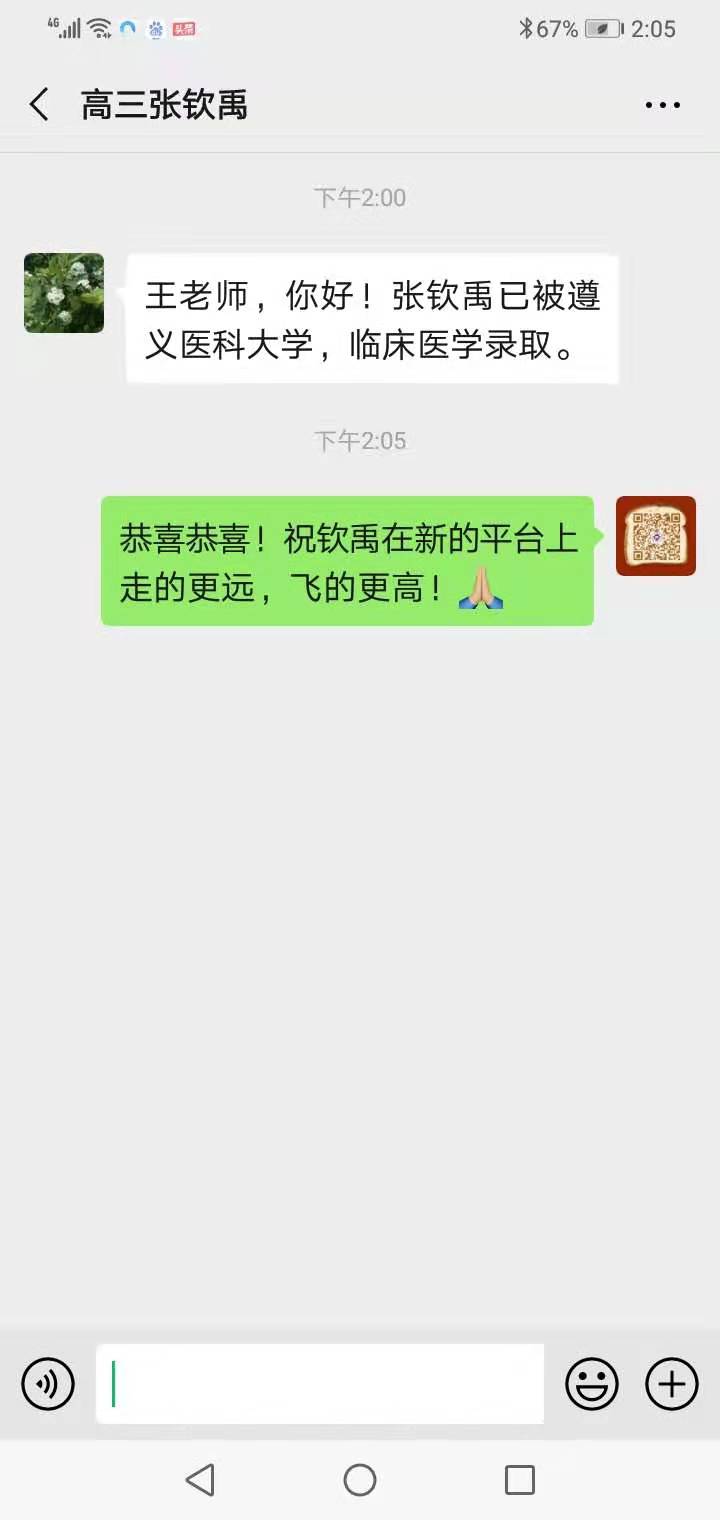View the flower avatar contact's profile
The width and height of the screenshot is (720, 1520).
coord(64,293)
